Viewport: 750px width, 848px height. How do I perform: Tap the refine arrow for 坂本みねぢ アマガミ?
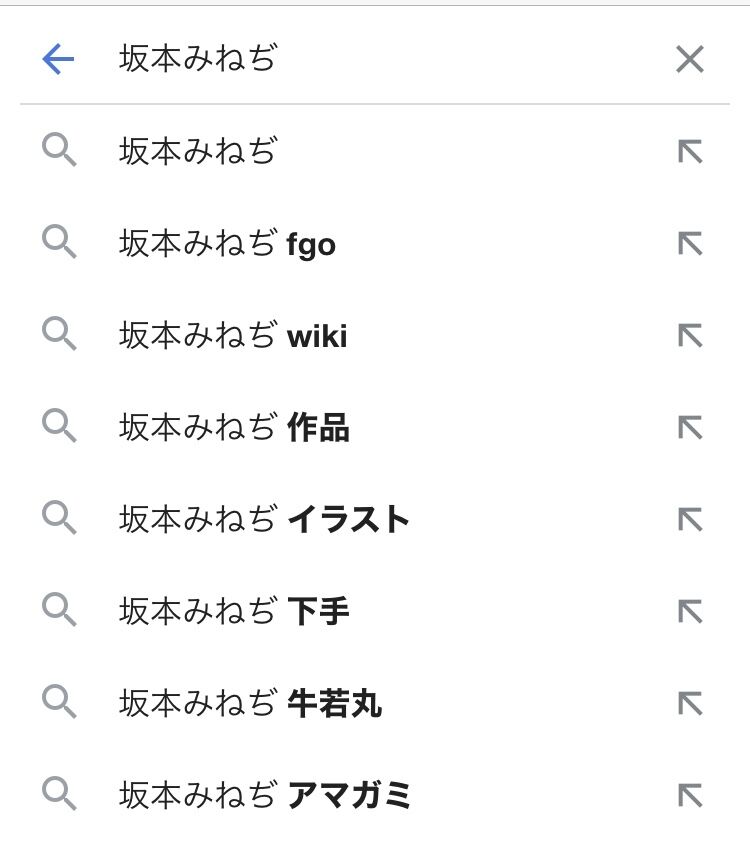tap(688, 795)
